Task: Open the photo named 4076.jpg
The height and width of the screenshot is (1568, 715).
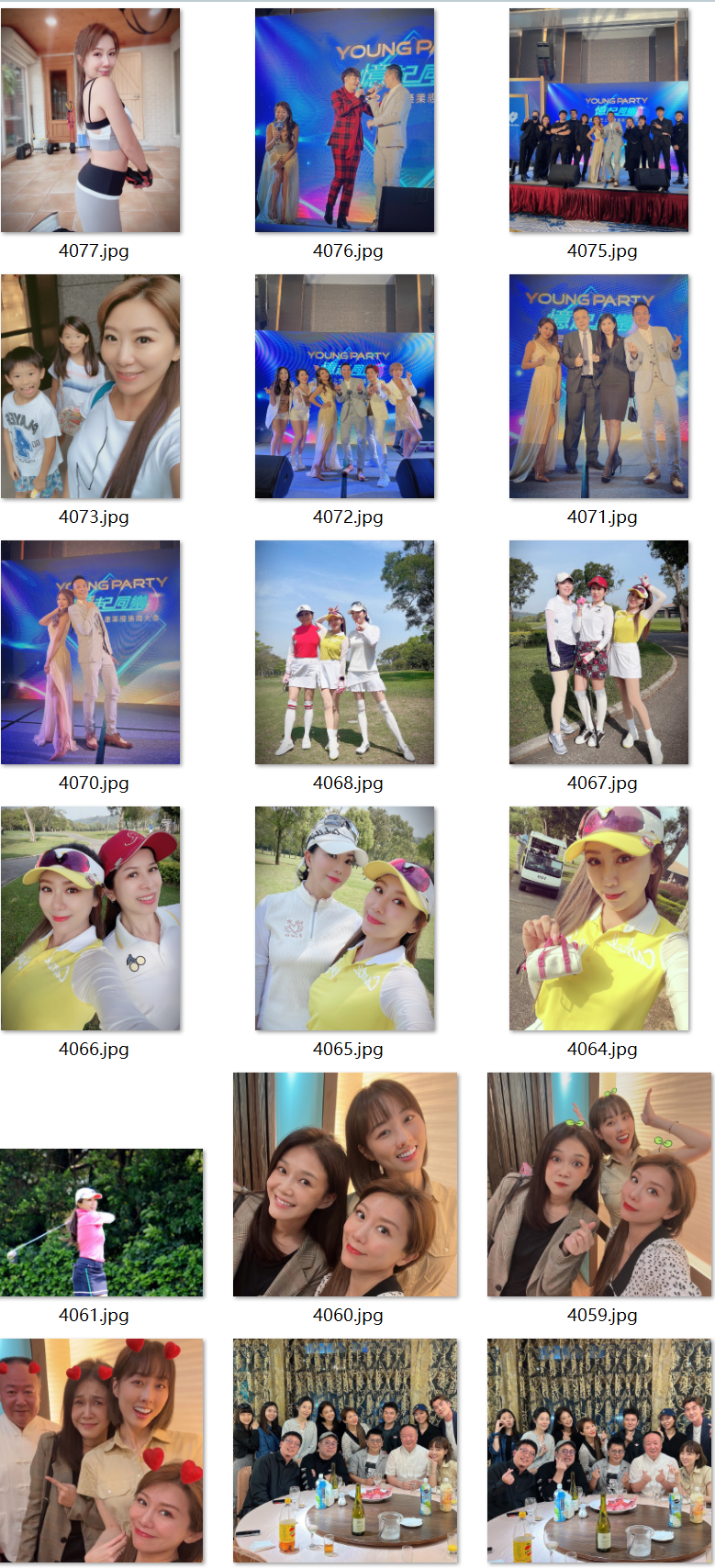Action: pyautogui.click(x=344, y=120)
